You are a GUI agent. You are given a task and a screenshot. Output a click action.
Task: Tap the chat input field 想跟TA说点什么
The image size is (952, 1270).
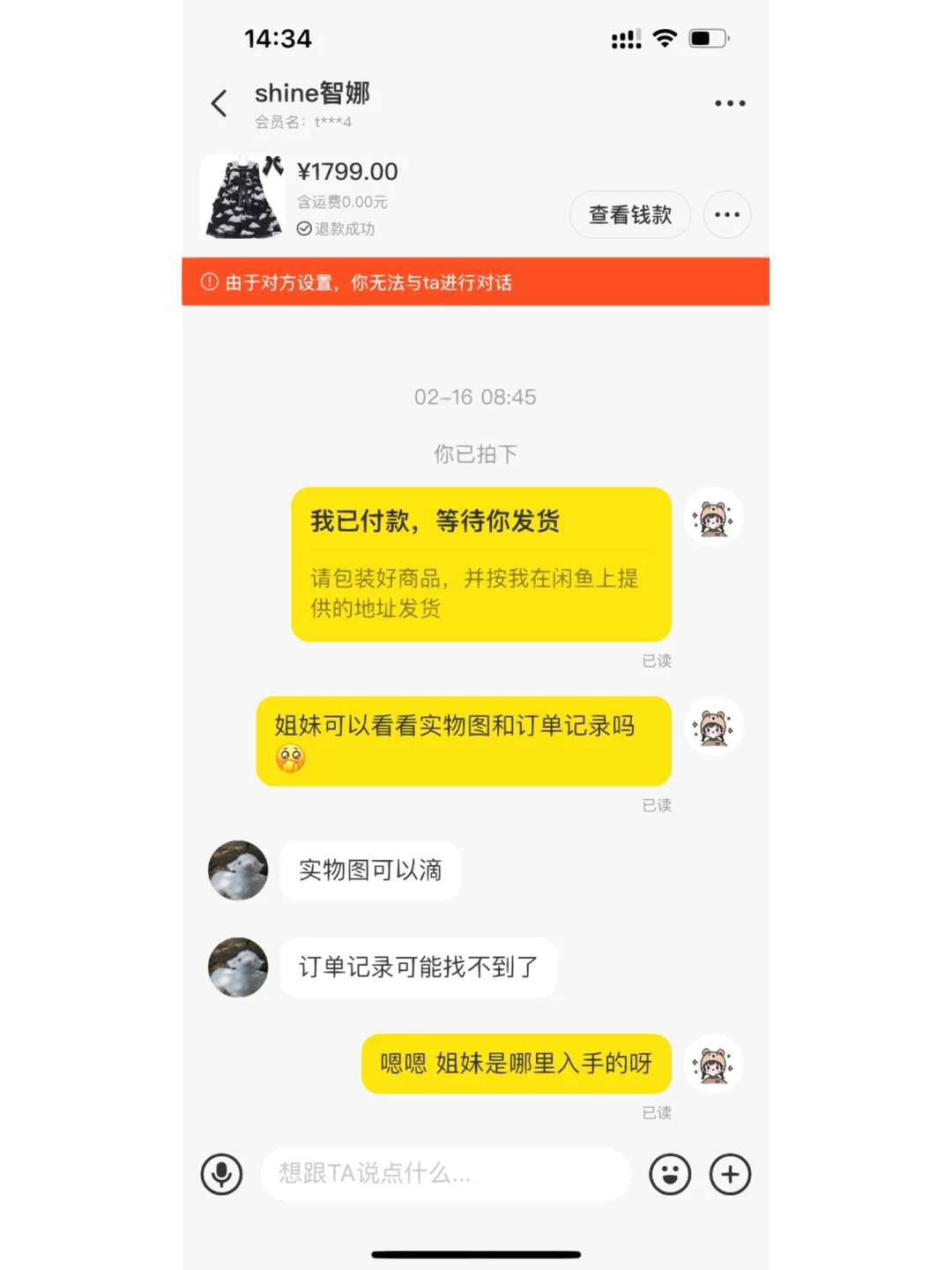(x=445, y=1174)
